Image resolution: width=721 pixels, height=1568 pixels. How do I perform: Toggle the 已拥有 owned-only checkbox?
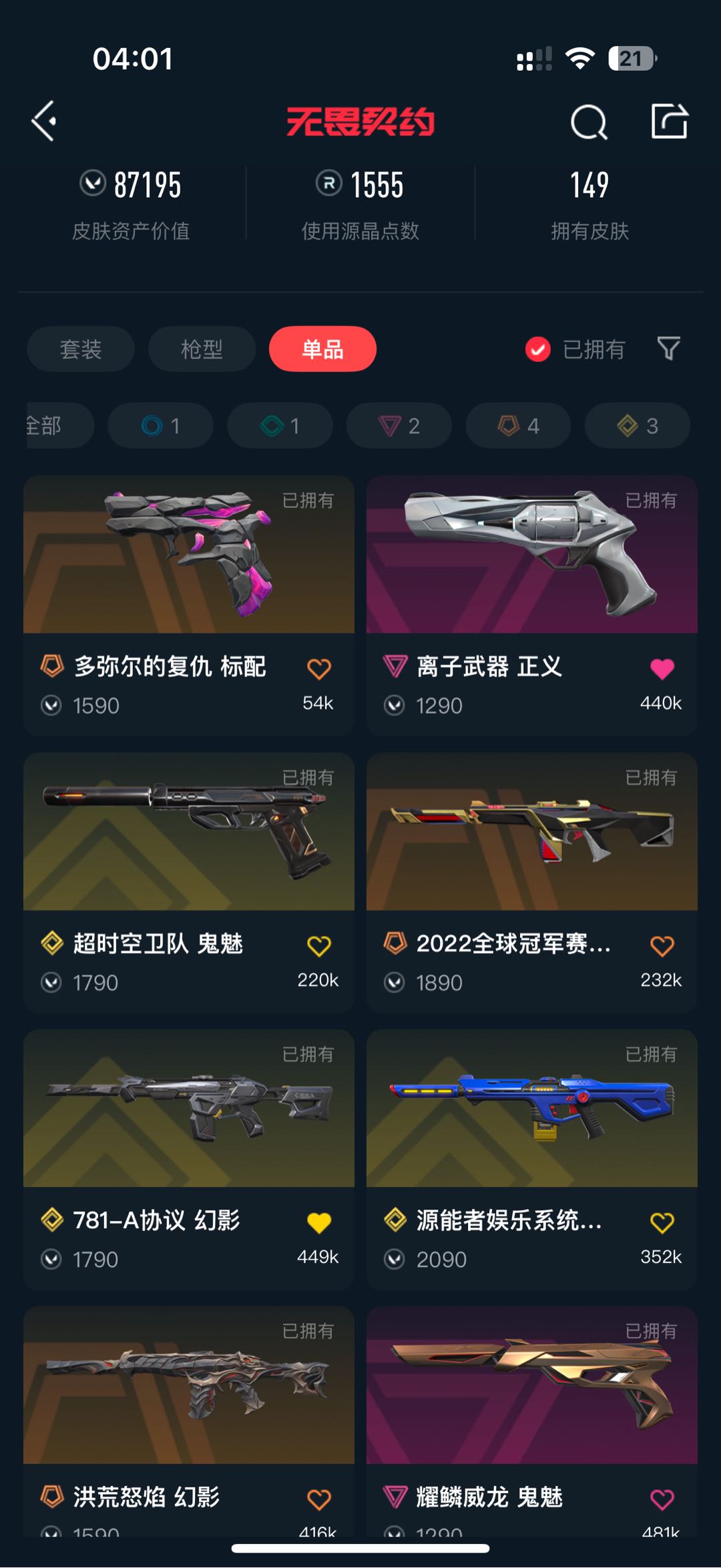tap(538, 349)
